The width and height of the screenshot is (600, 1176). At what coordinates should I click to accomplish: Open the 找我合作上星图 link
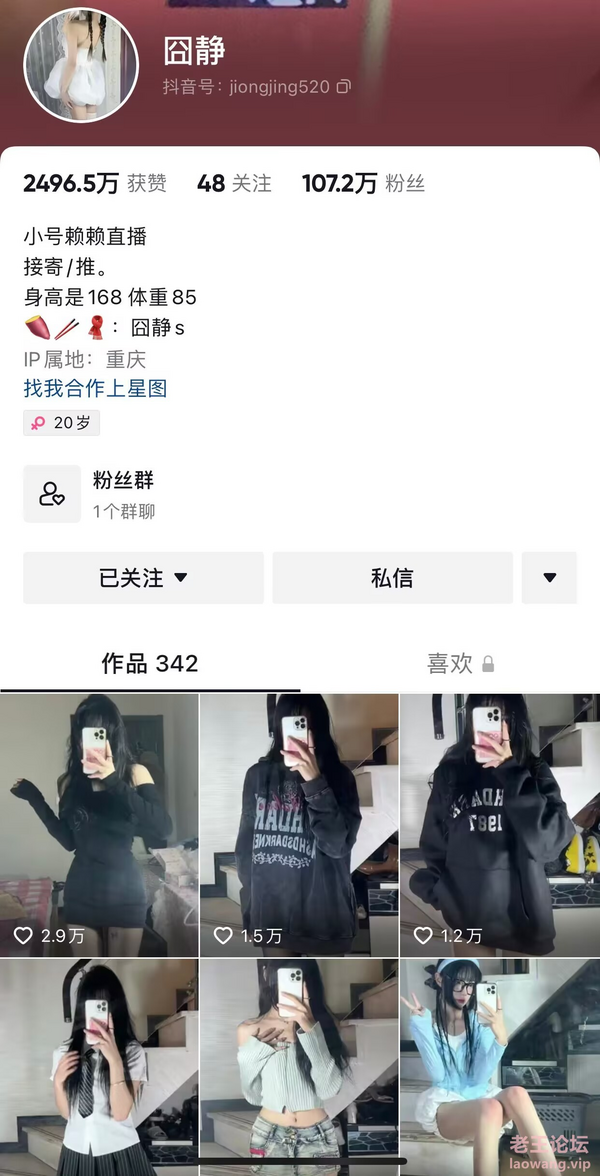95,388
